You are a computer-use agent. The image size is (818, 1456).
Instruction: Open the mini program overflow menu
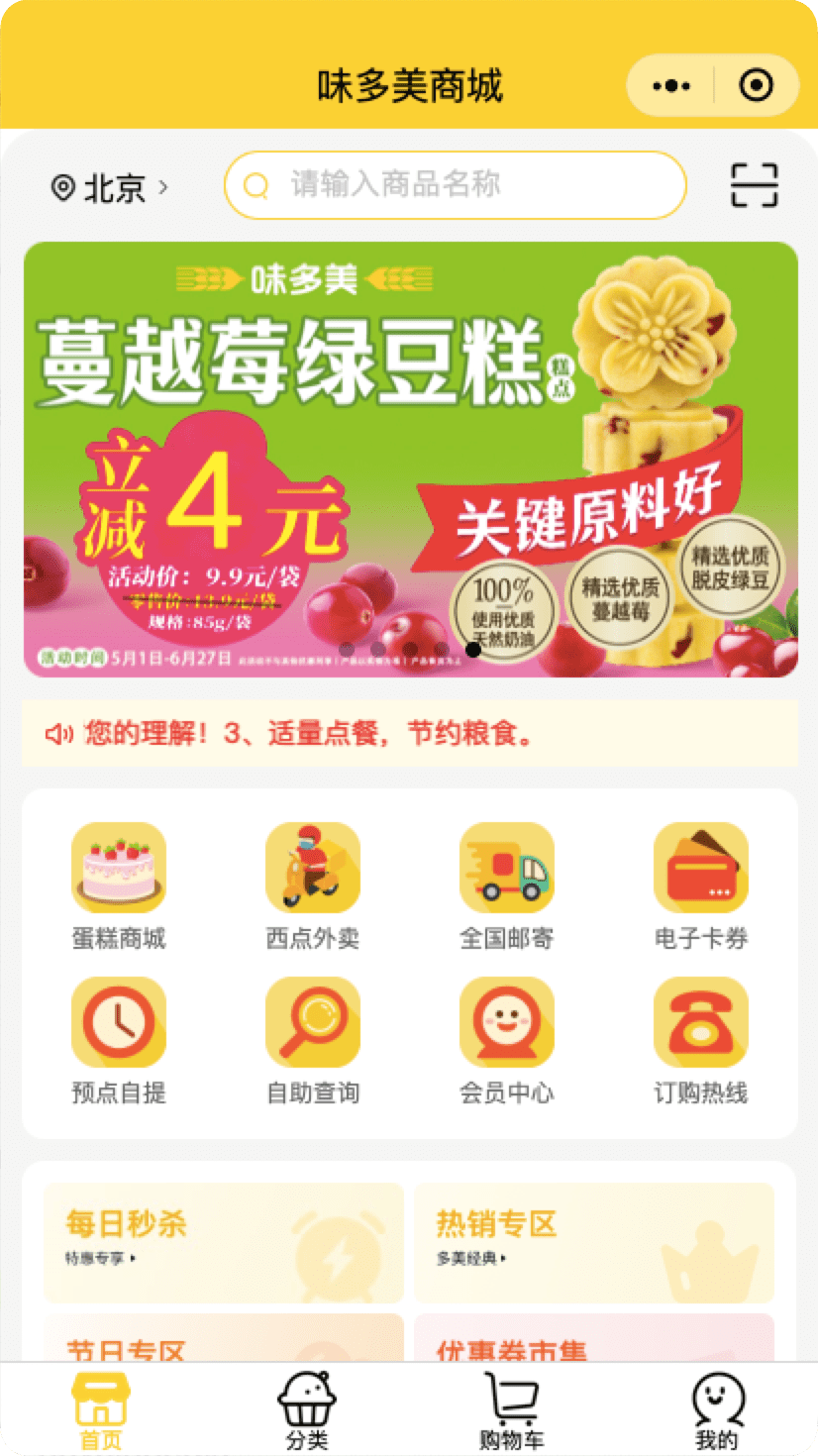click(671, 86)
